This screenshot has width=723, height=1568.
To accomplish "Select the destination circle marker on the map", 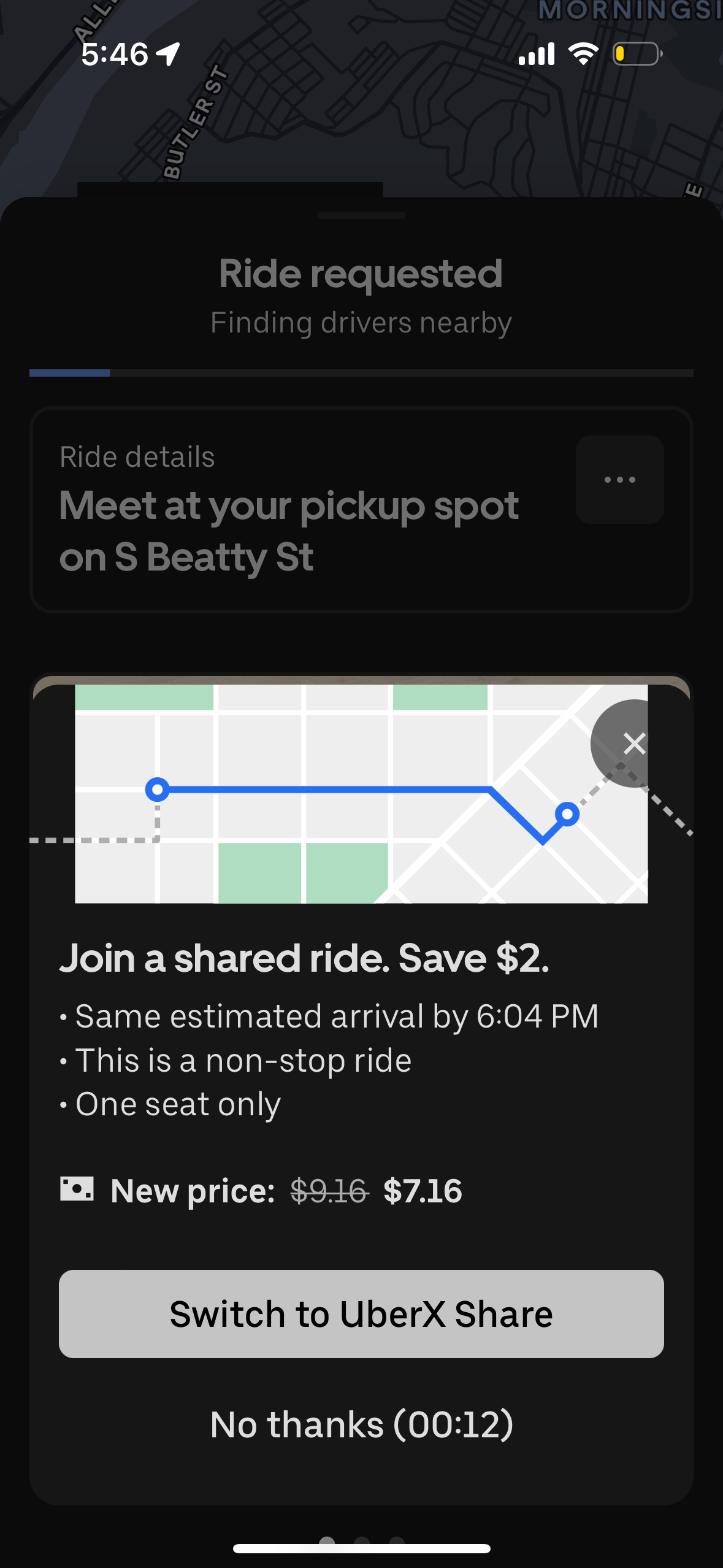I will pos(567,814).
